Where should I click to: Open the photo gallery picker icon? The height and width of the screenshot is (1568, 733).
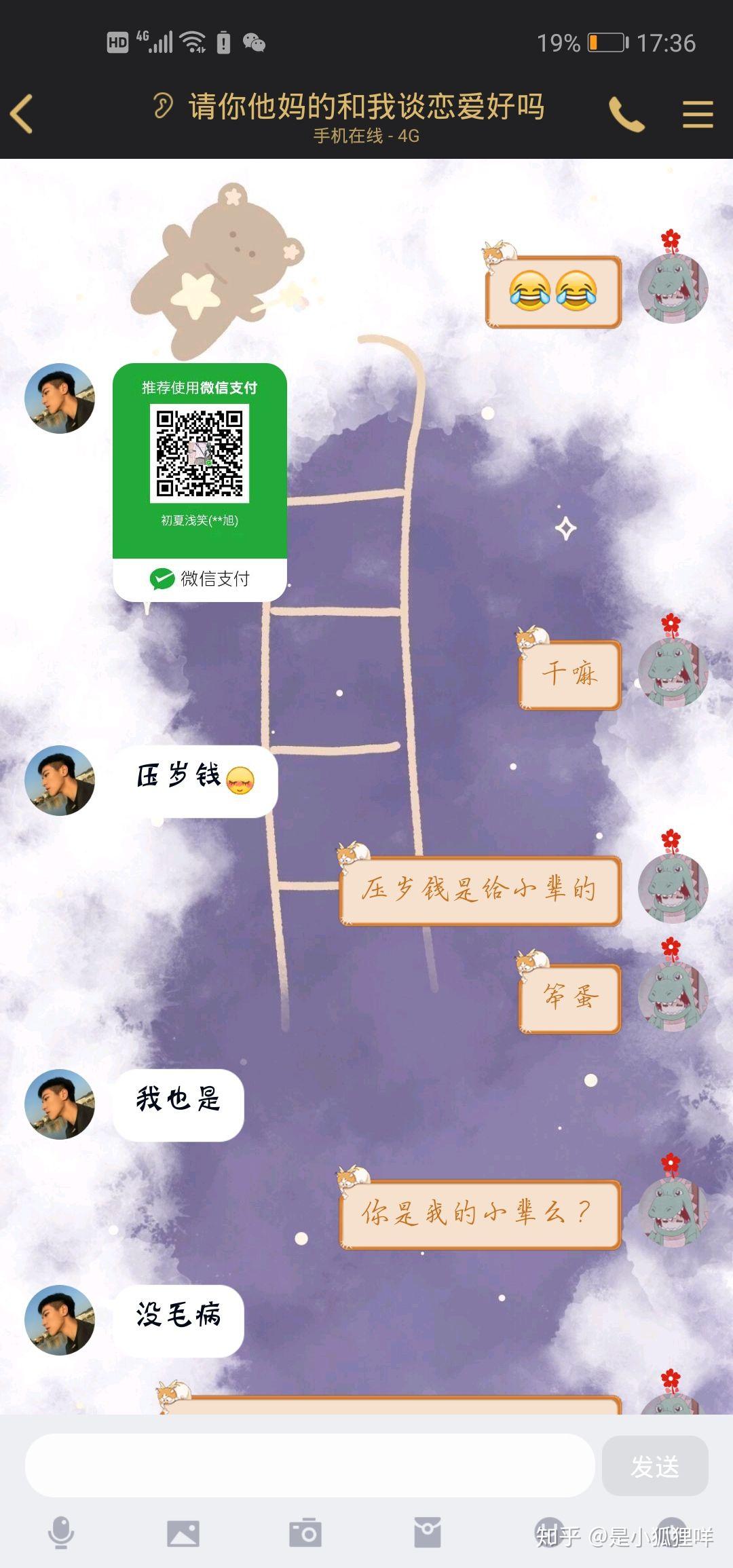pos(183,1533)
